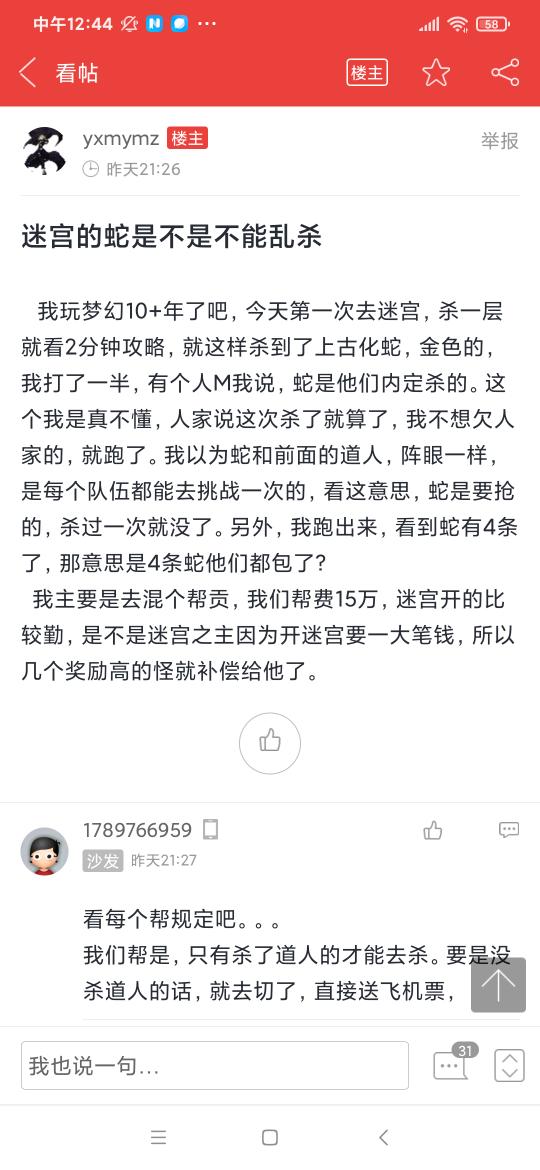Reply to 1789766959's comment

coord(509,830)
